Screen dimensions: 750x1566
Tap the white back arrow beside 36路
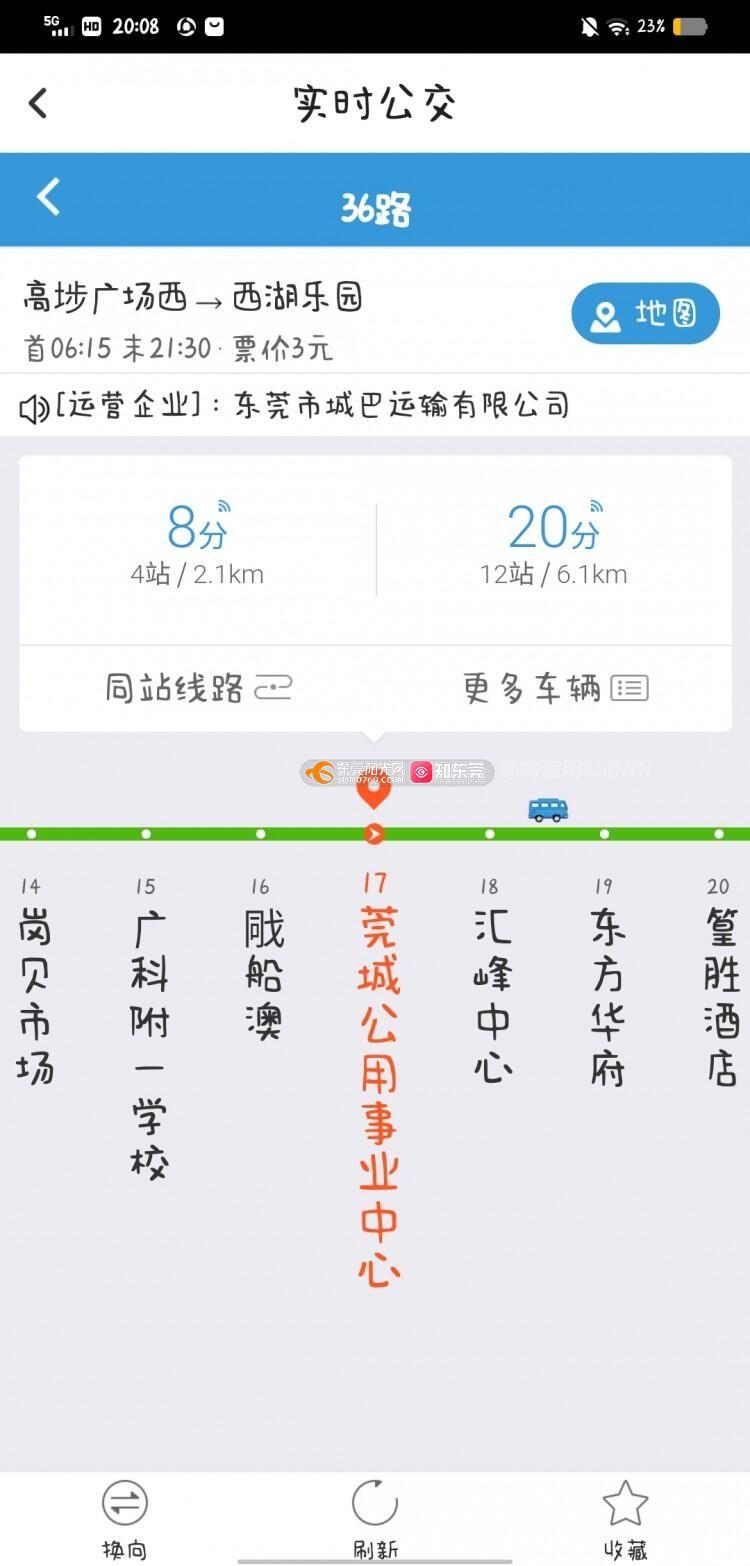(x=49, y=197)
